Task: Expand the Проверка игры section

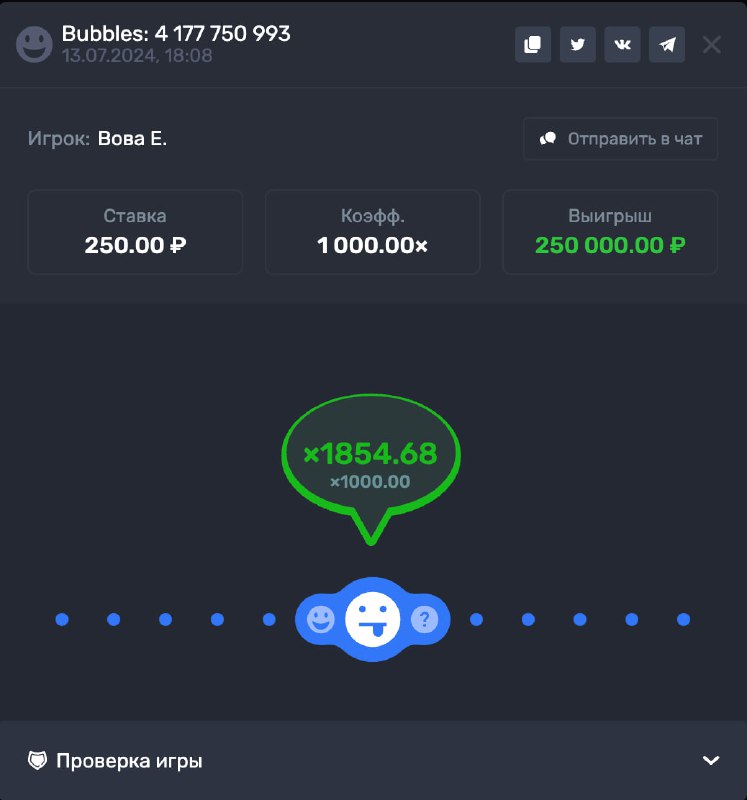Action: pyautogui.click(x=711, y=761)
